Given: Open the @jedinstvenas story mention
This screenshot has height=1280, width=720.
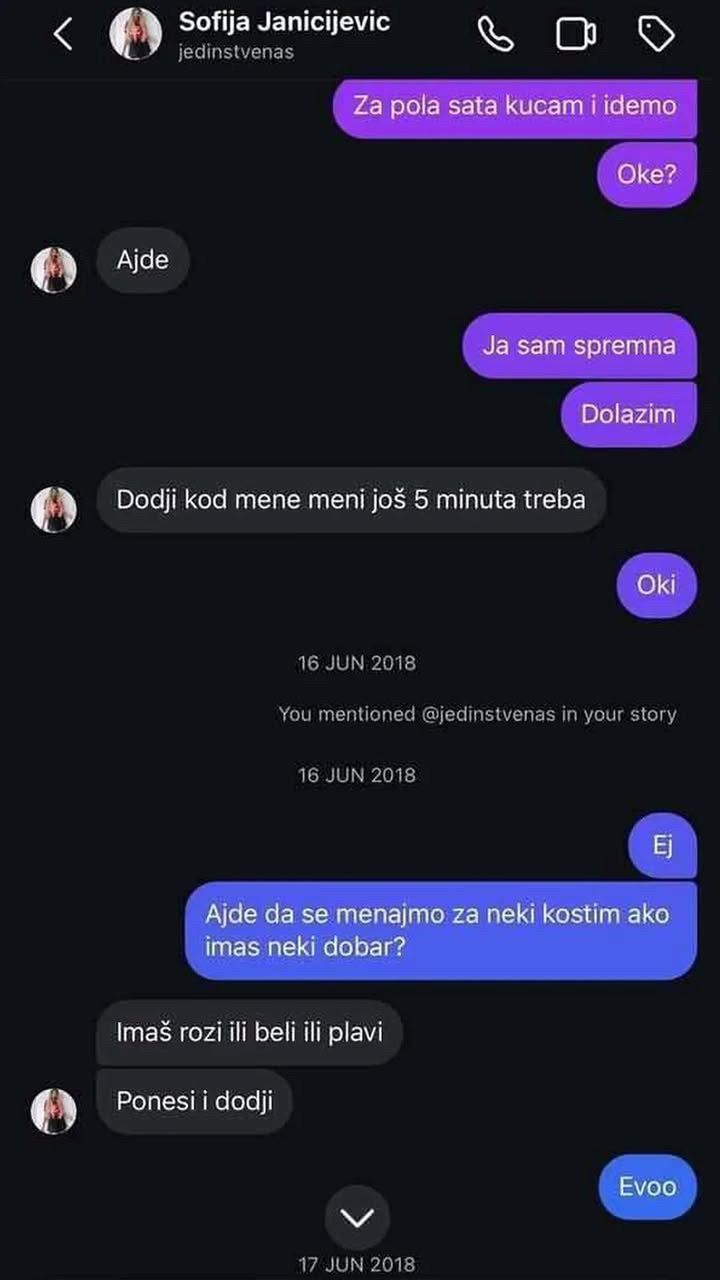Looking at the screenshot, I should 477,714.
